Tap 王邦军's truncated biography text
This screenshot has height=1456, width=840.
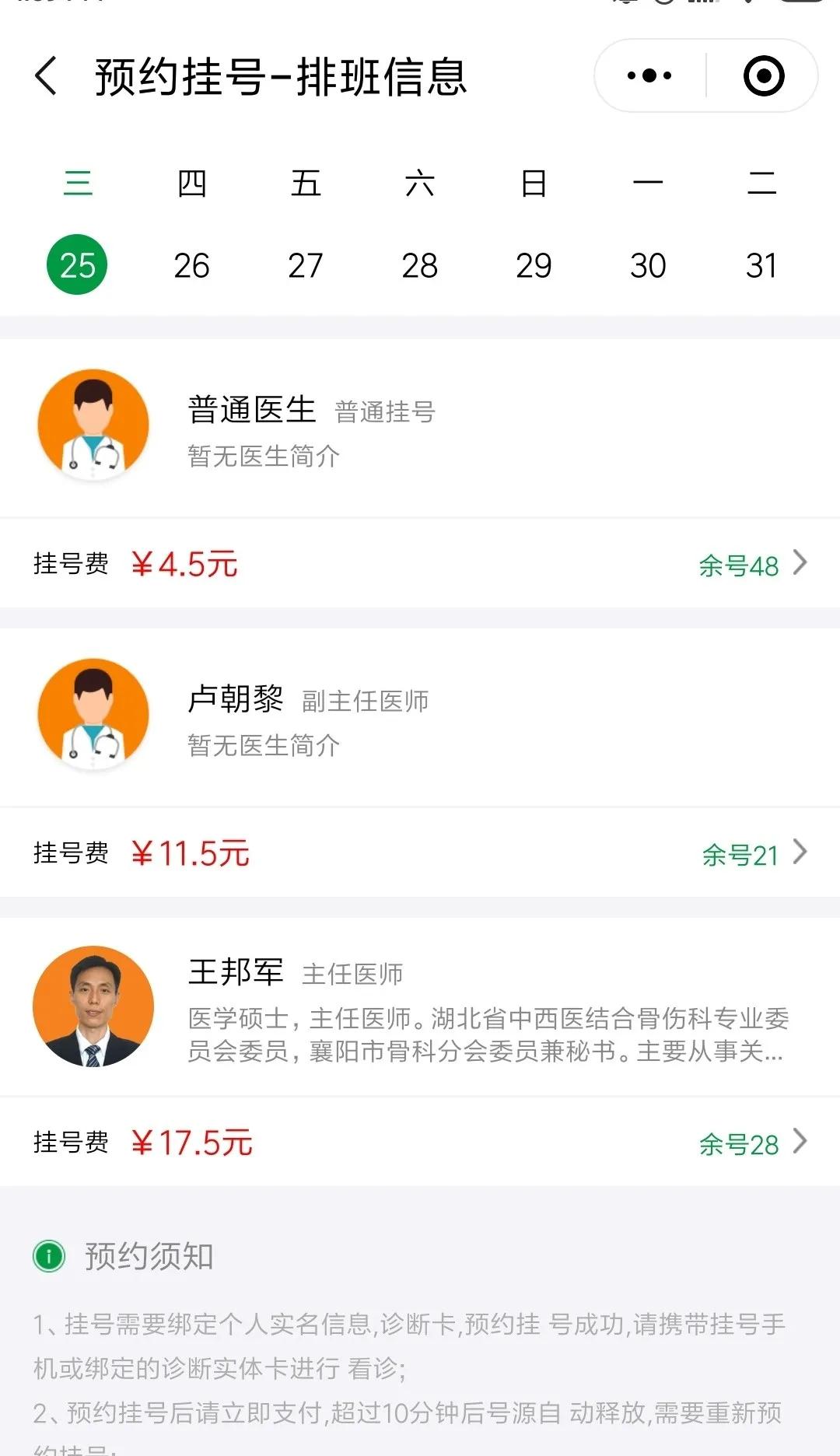tap(482, 1034)
